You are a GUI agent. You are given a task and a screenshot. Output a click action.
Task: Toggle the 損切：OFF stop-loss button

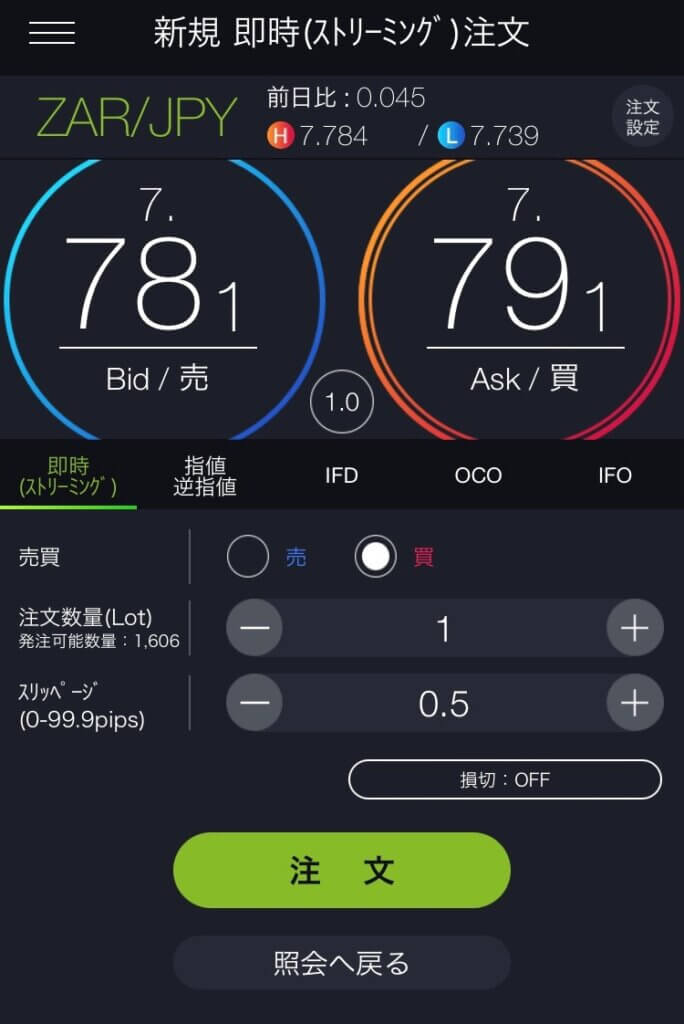(505, 779)
